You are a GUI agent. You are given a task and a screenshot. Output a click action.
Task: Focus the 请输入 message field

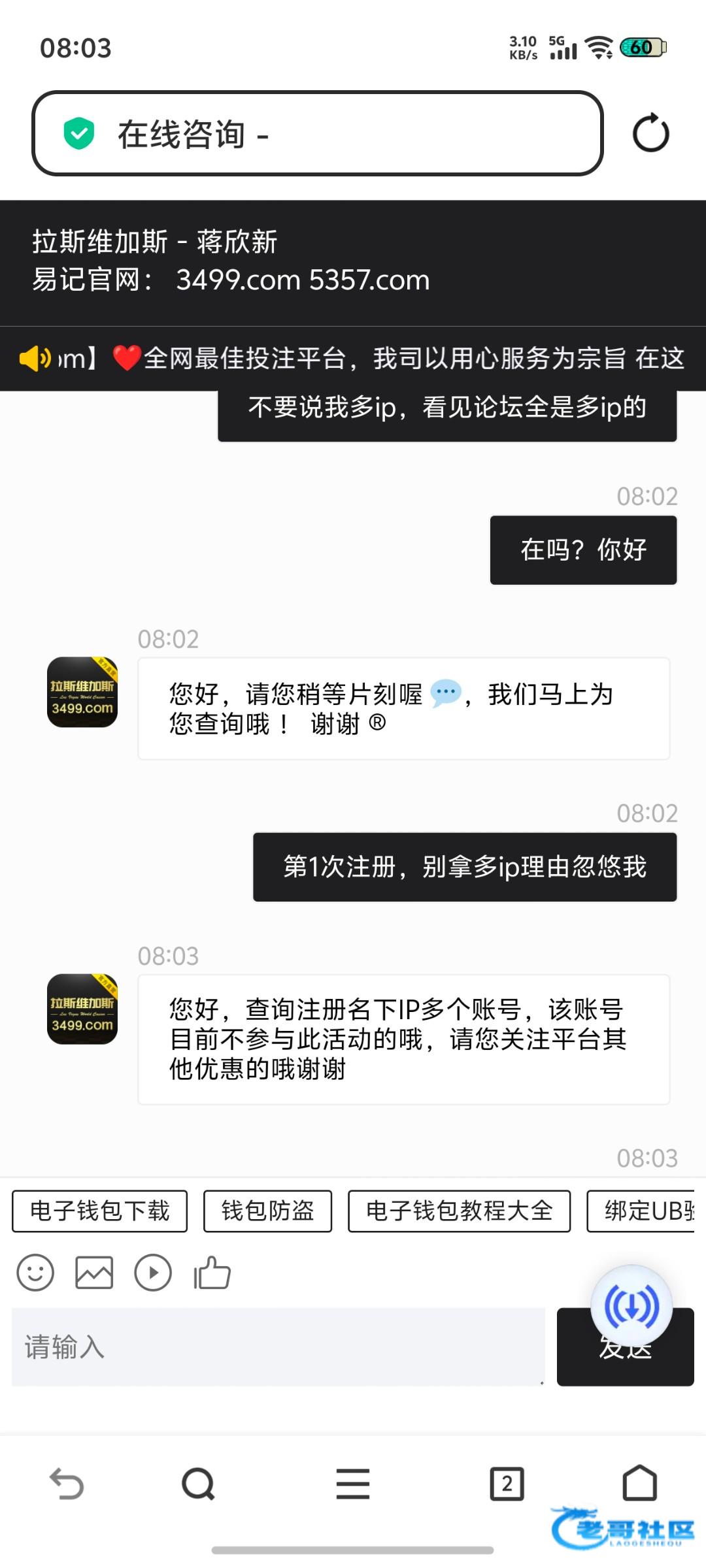click(x=278, y=1347)
